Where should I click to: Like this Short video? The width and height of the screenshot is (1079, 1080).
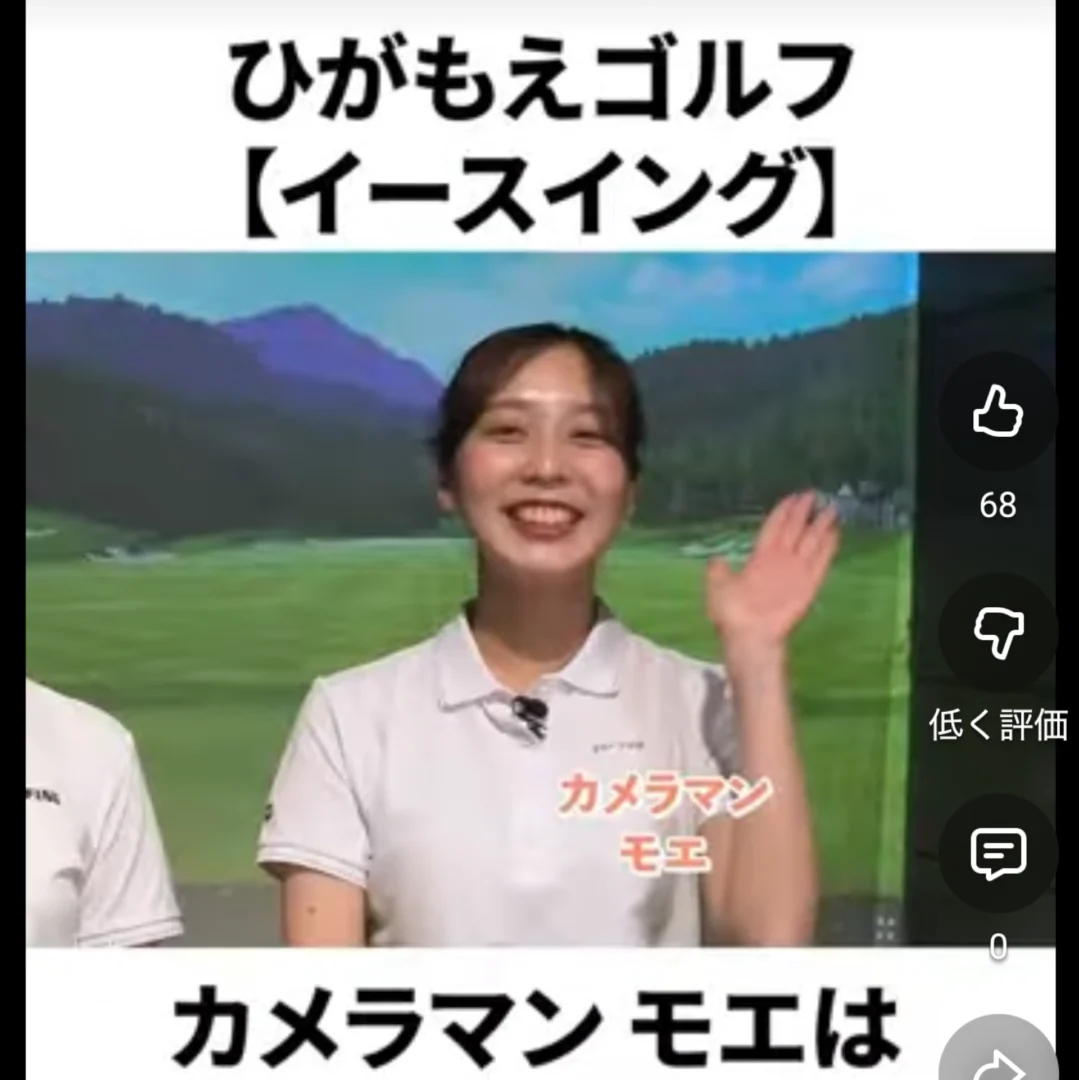click(x=998, y=412)
